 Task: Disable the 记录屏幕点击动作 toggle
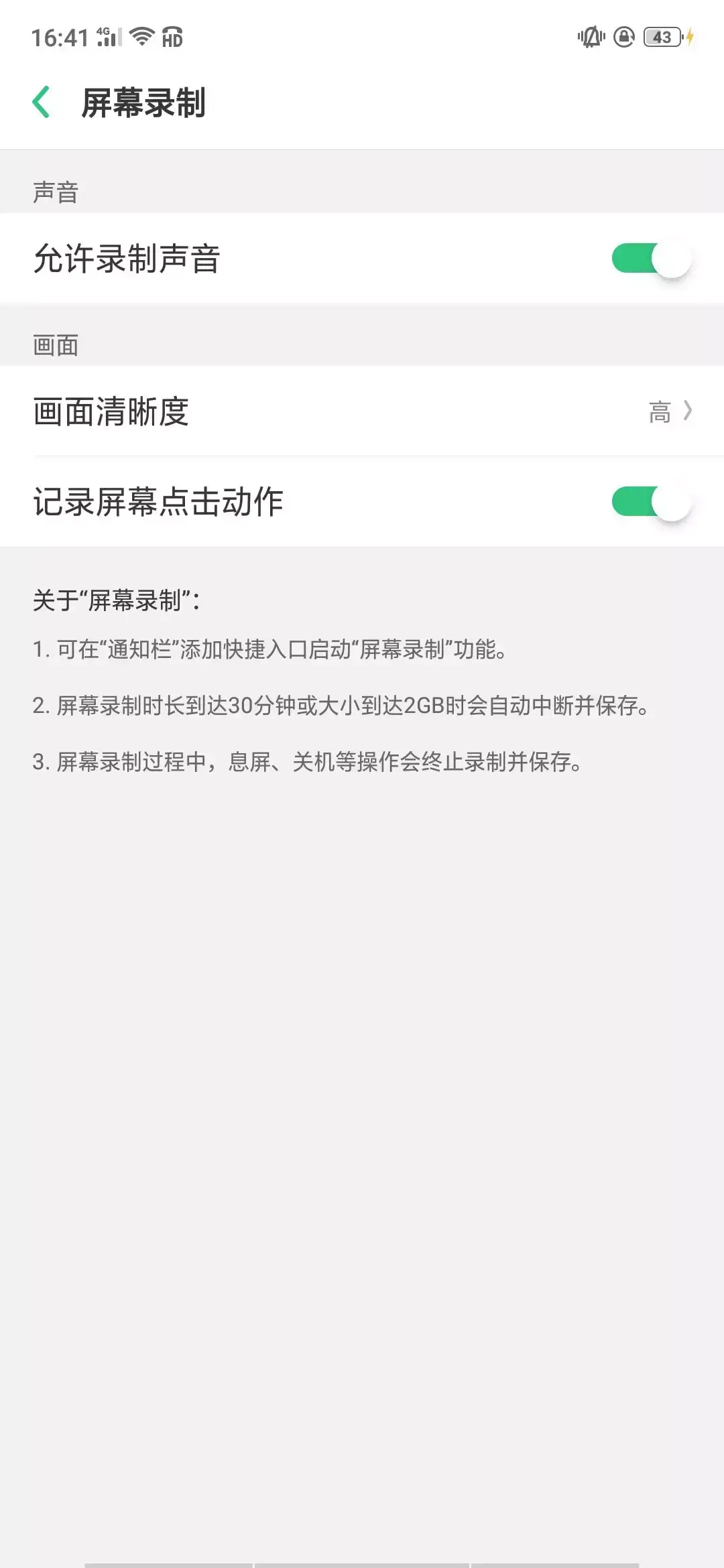click(651, 502)
